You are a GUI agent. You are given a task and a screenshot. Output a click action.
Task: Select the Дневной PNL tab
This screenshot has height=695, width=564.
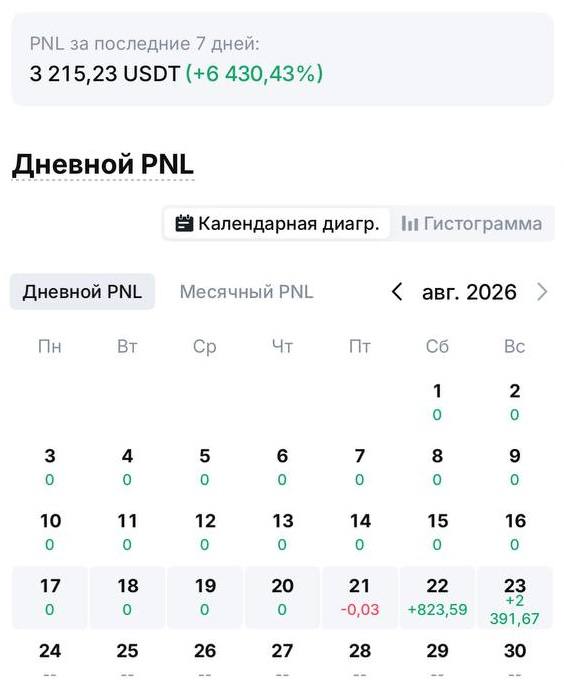pyautogui.click(x=82, y=292)
